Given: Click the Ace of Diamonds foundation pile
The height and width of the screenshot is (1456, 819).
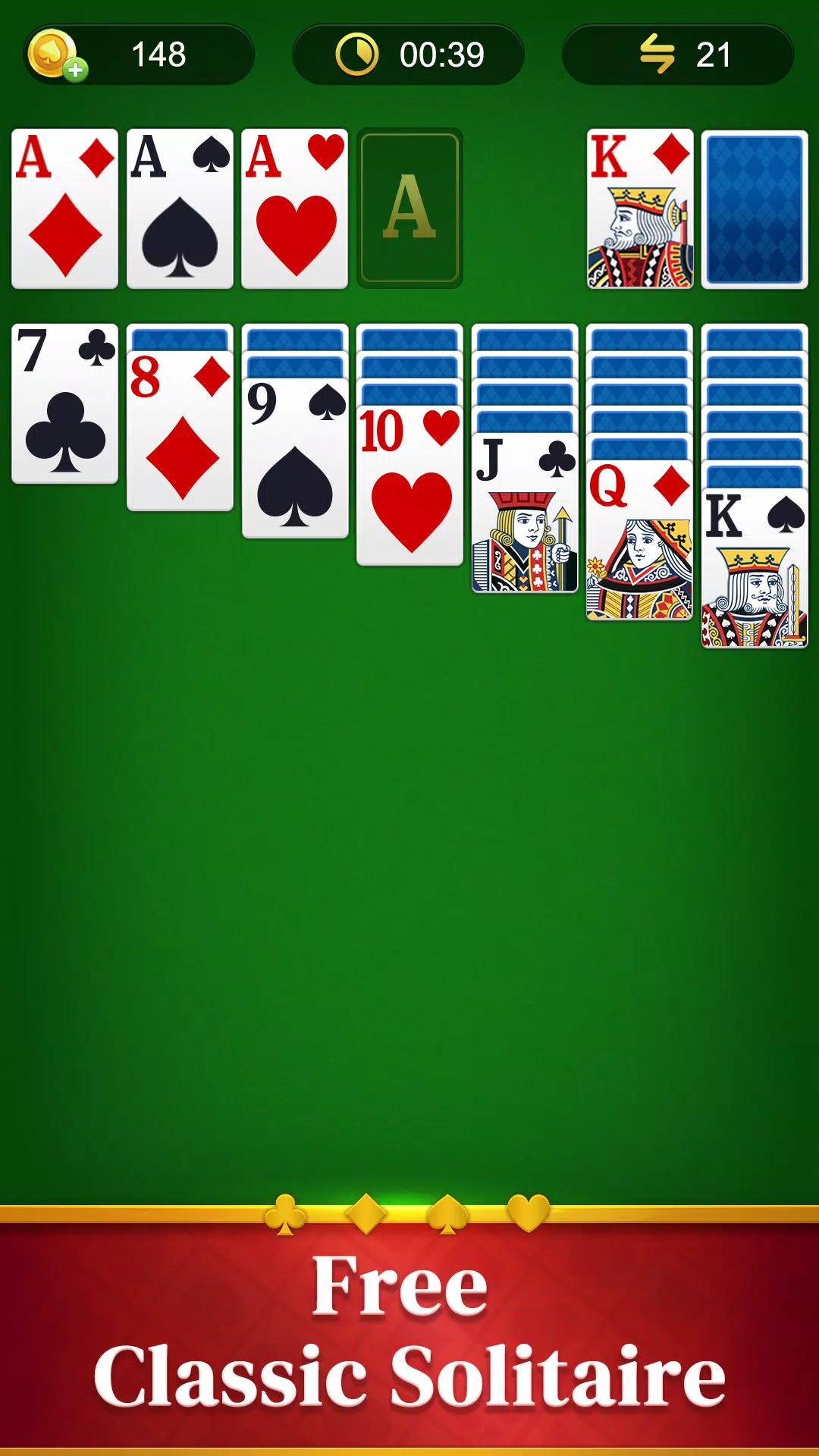Looking at the screenshot, I should tap(64, 209).
